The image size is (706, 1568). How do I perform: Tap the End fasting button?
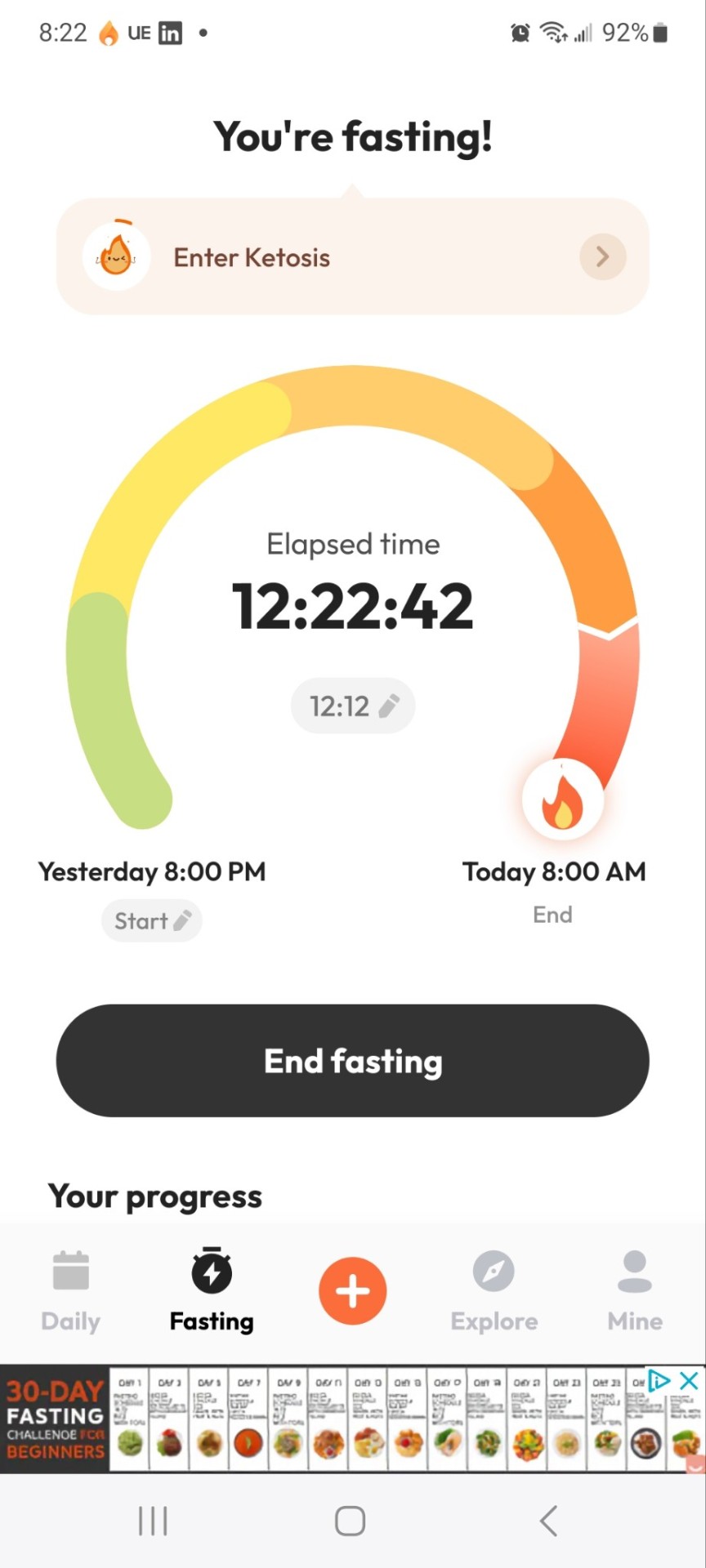coord(352,1061)
